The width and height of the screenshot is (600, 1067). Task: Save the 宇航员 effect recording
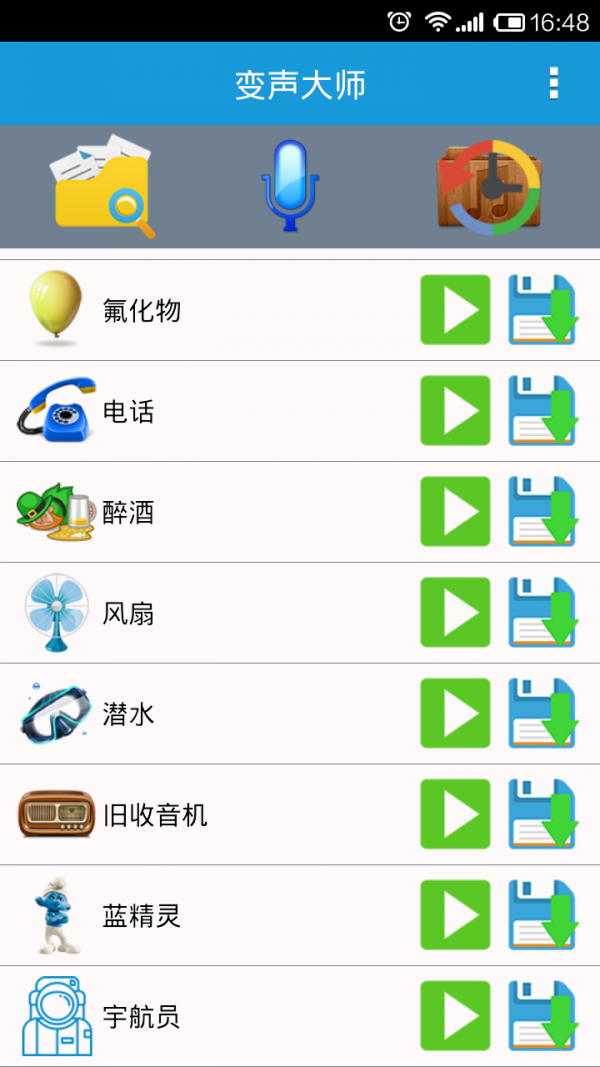[542, 1017]
